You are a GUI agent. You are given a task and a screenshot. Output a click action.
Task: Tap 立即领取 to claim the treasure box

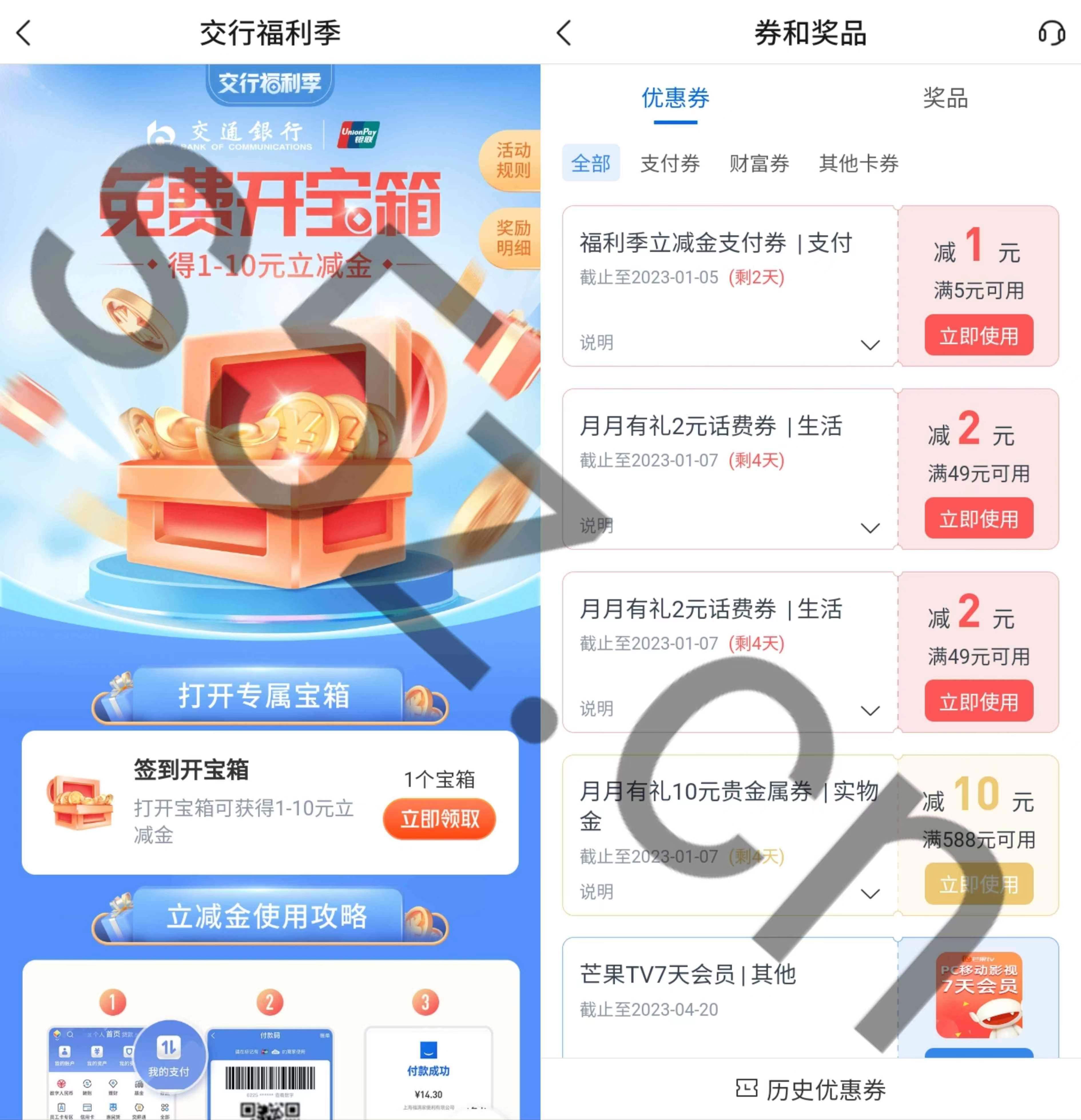click(x=439, y=819)
